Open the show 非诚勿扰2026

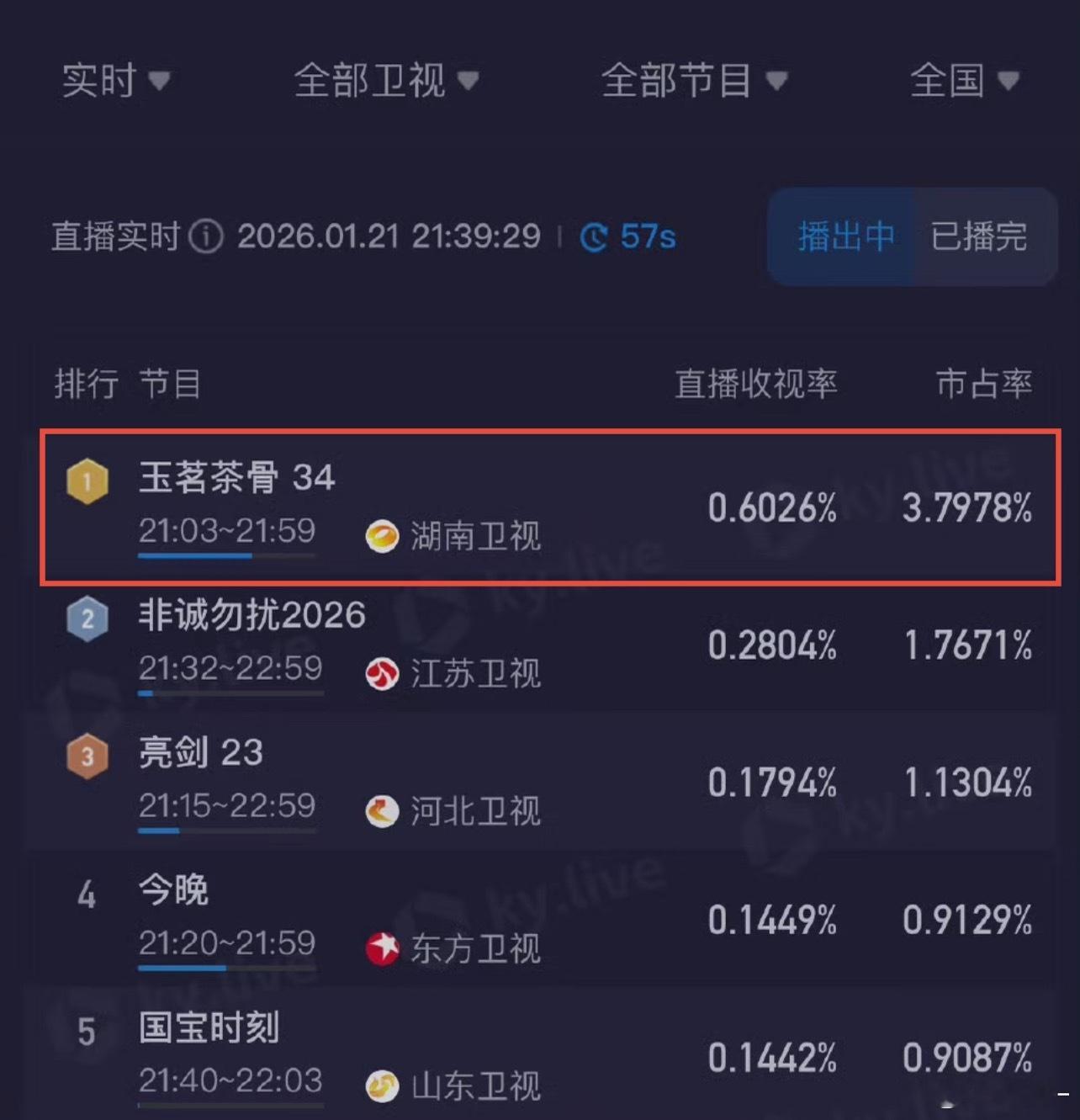click(x=251, y=615)
